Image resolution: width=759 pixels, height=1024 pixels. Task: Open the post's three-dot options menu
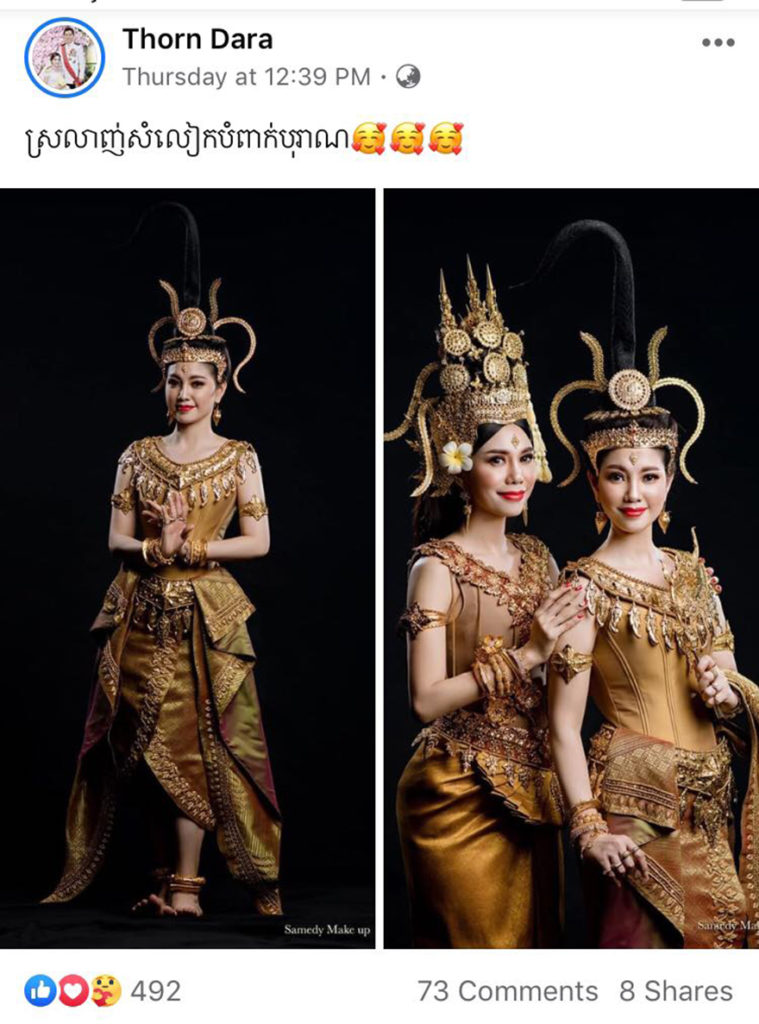(x=717, y=43)
